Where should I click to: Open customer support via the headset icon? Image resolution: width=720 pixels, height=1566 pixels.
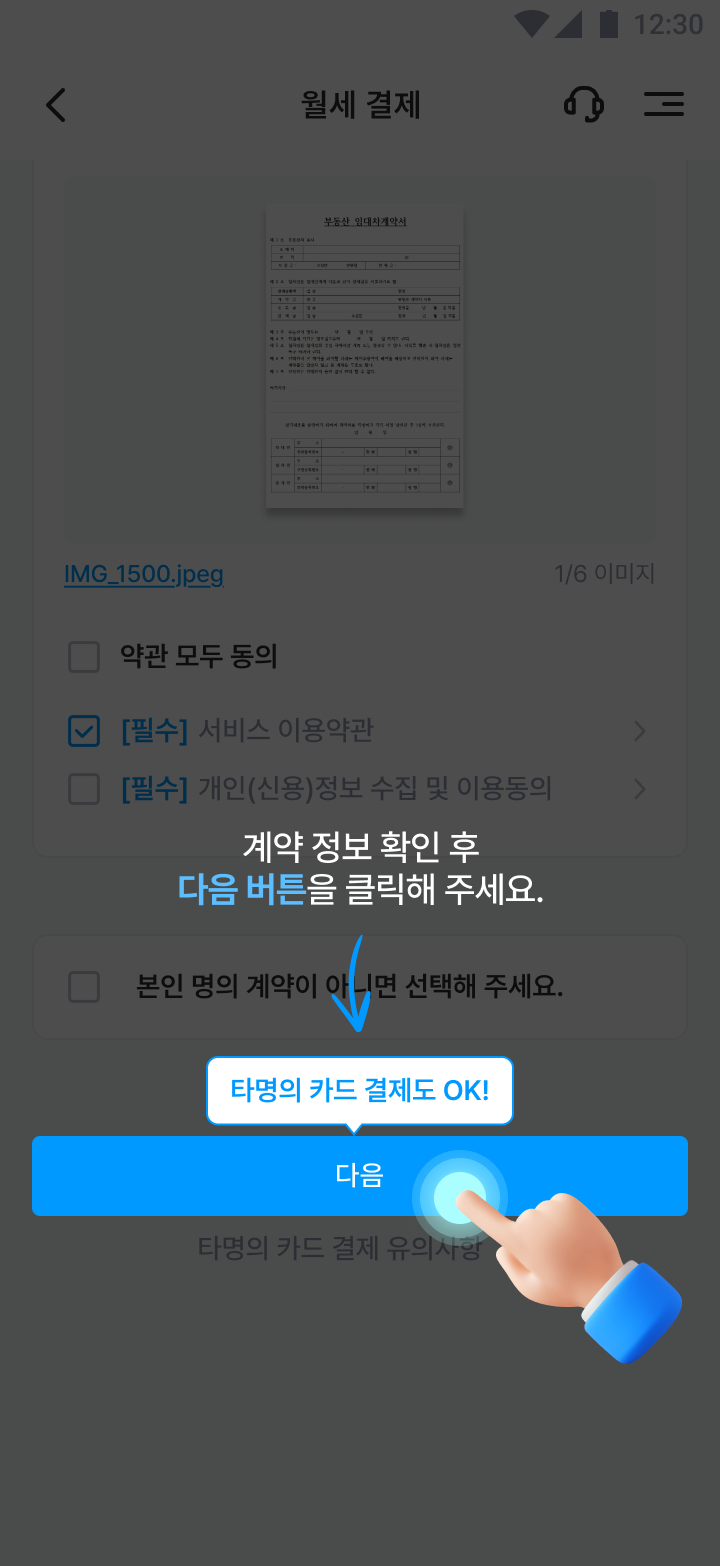[586, 104]
